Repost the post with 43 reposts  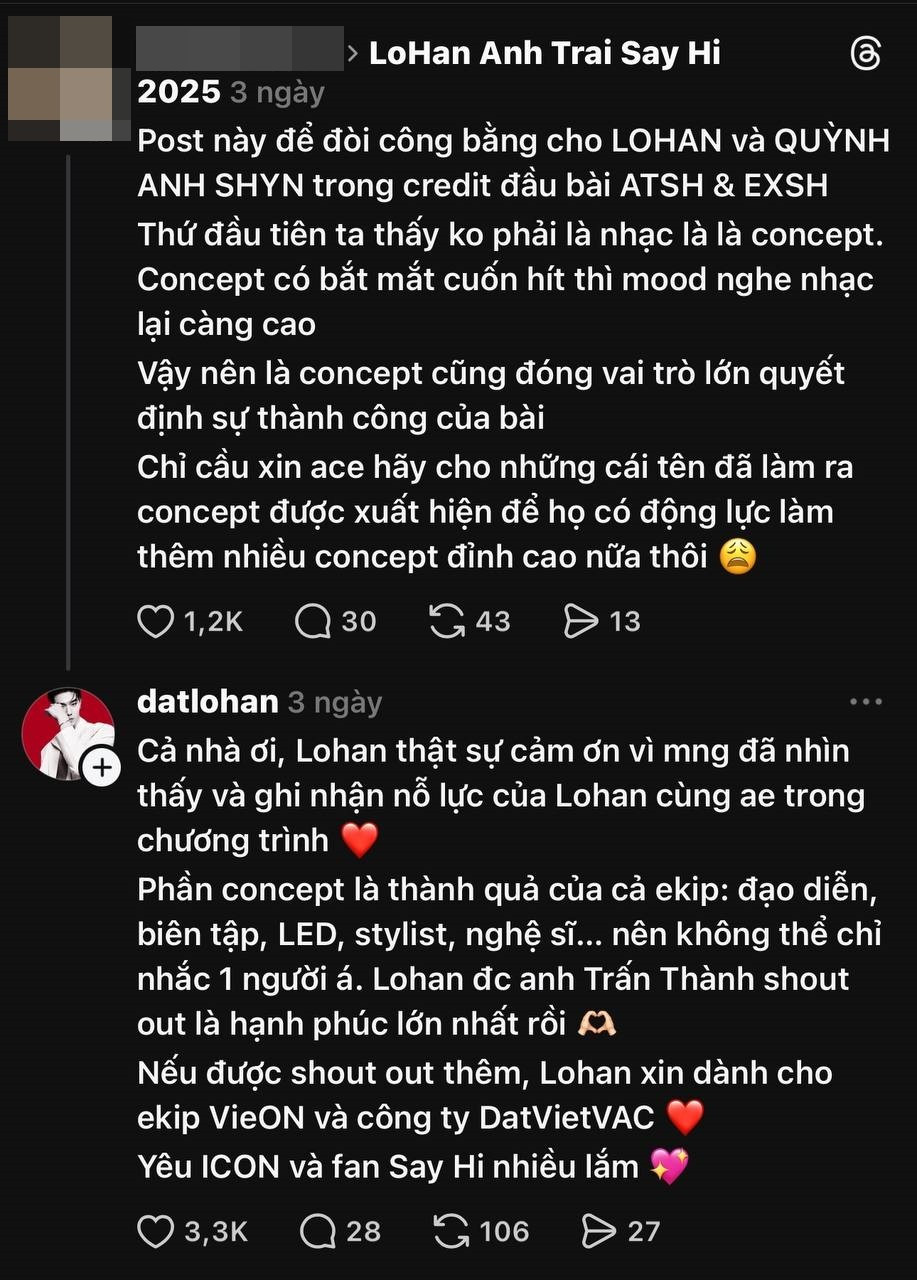point(447,621)
